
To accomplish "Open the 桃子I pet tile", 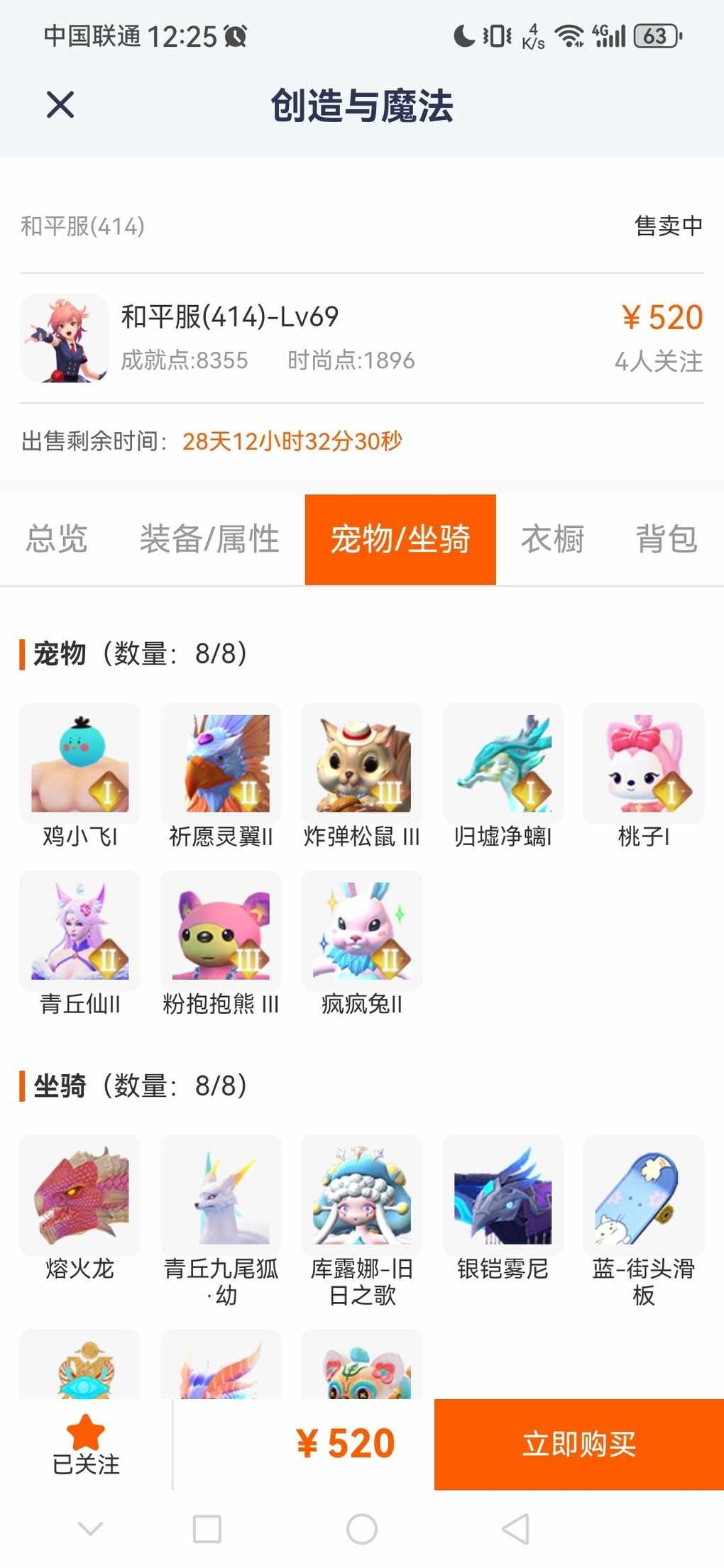I will click(643, 765).
